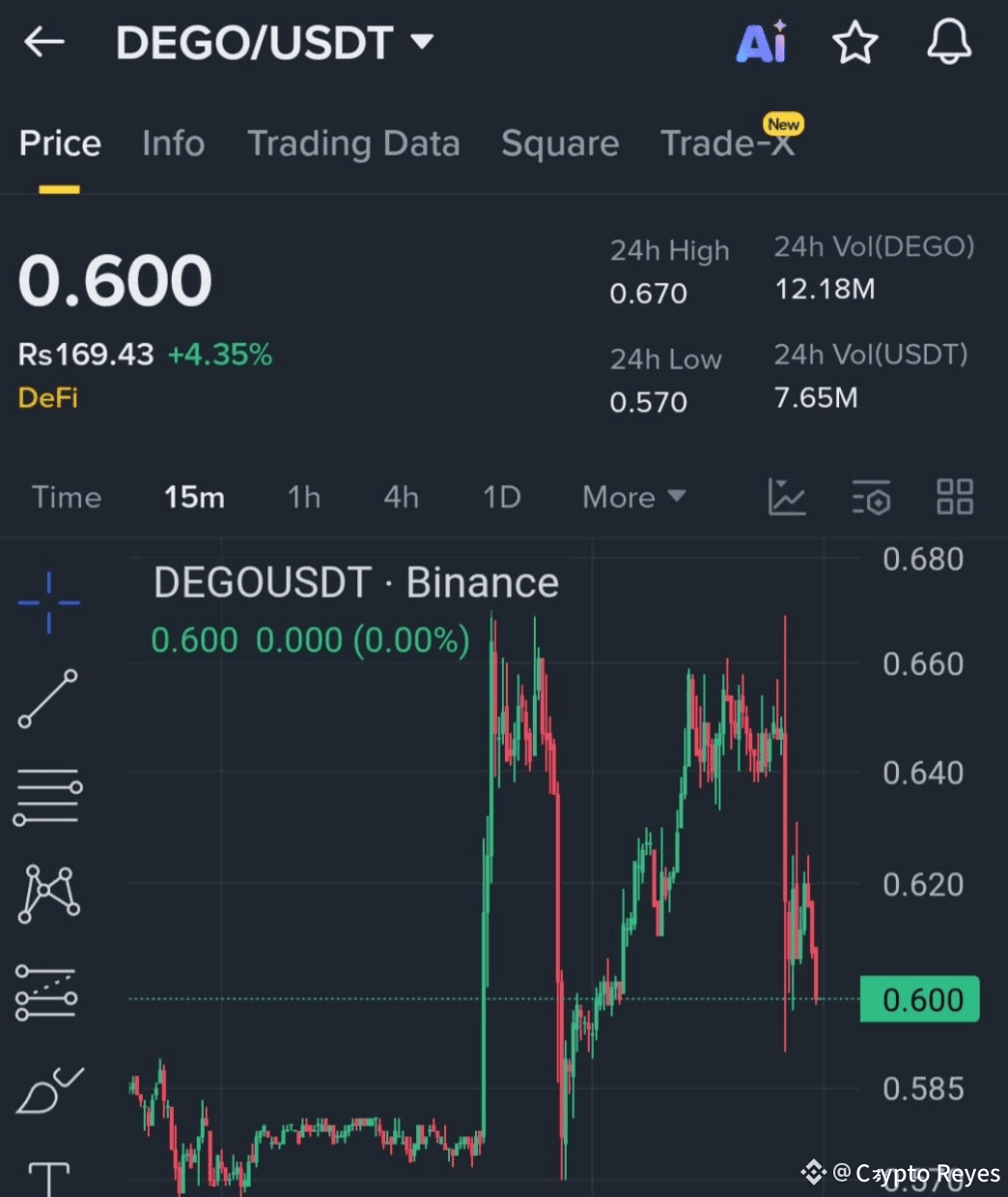Select the Time chart interval
This screenshot has width=1008, height=1197.
pyautogui.click(x=66, y=497)
